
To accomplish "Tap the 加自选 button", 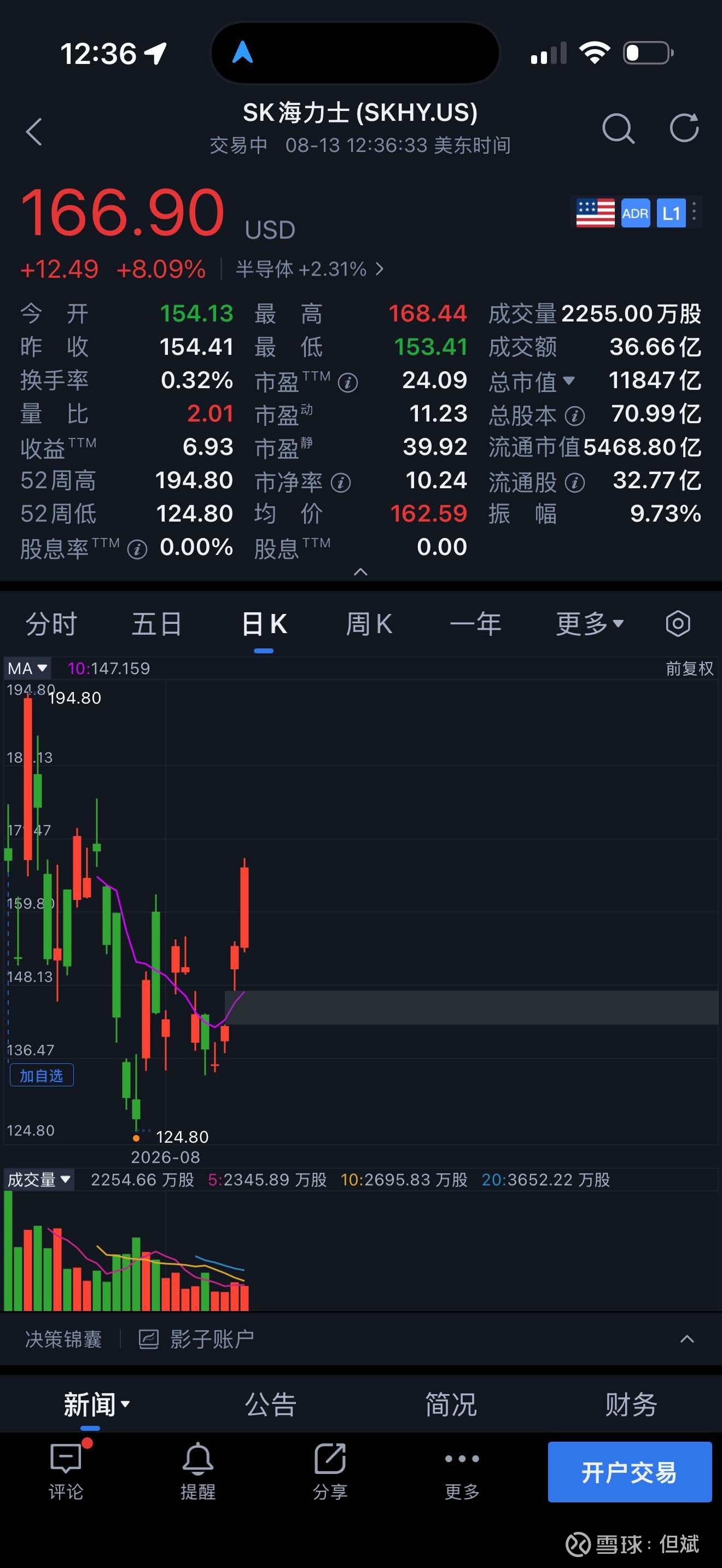I will 42,1075.
